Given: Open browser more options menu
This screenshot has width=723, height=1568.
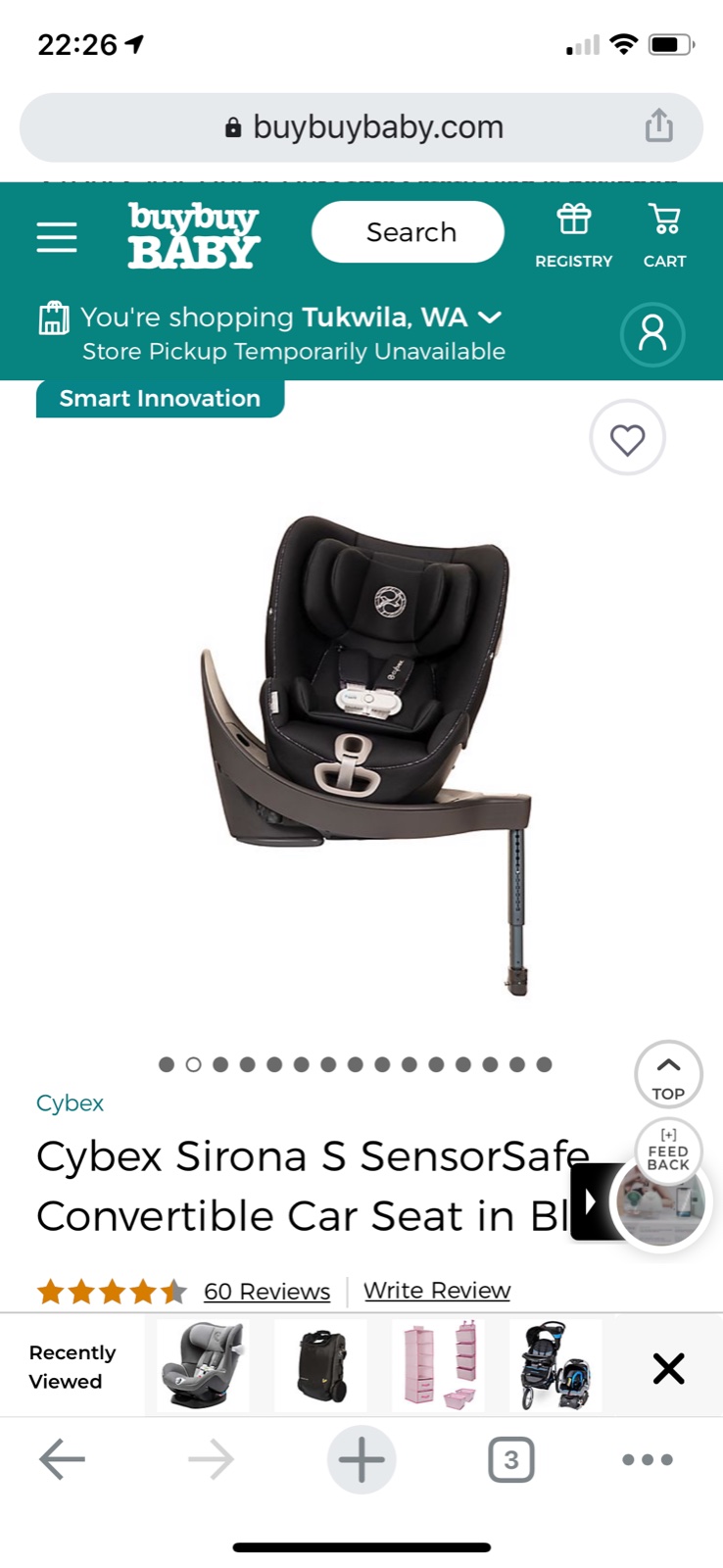Looking at the screenshot, I should click(x=648, y=1459).
